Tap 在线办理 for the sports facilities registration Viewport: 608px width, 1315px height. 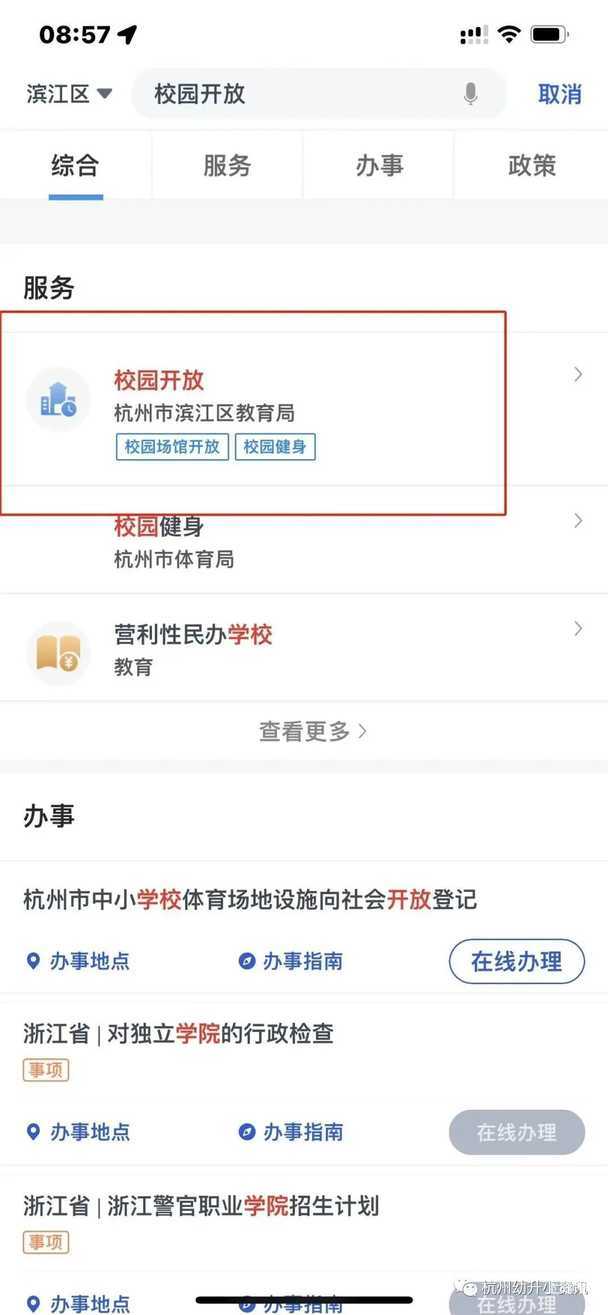click(516, 961)
